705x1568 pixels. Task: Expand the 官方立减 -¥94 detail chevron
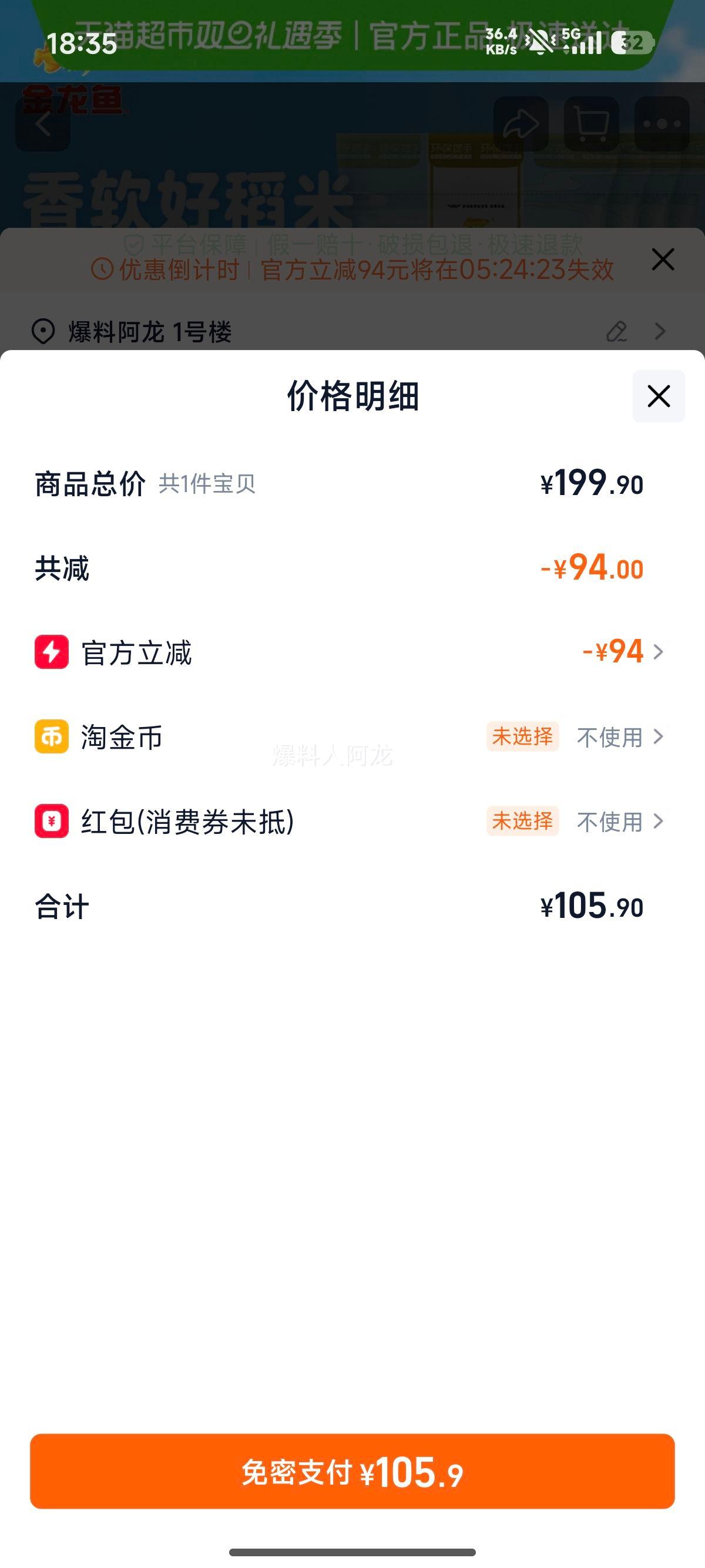pos(659,653)
